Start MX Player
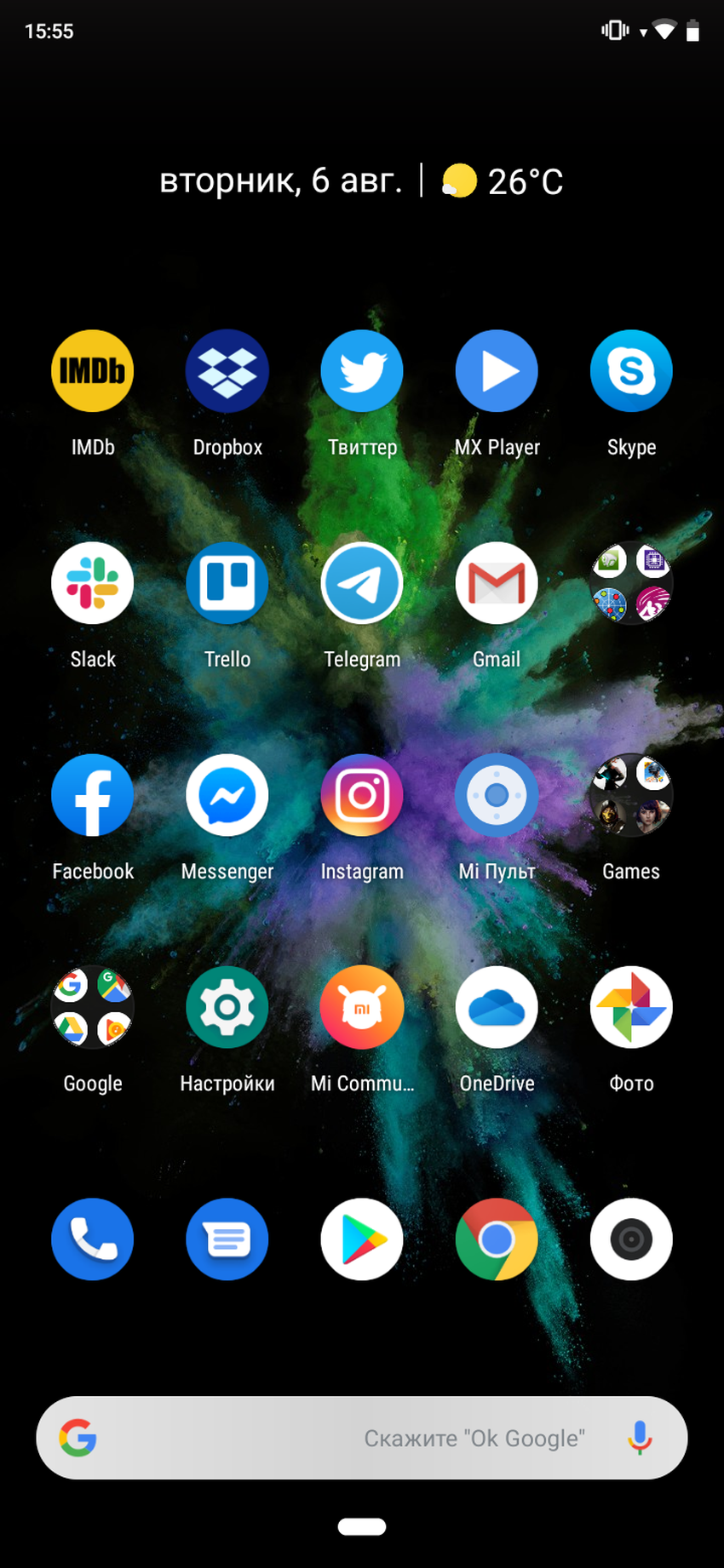The height and width of the screenshot is (1568, 724). (x=497, y=371)
